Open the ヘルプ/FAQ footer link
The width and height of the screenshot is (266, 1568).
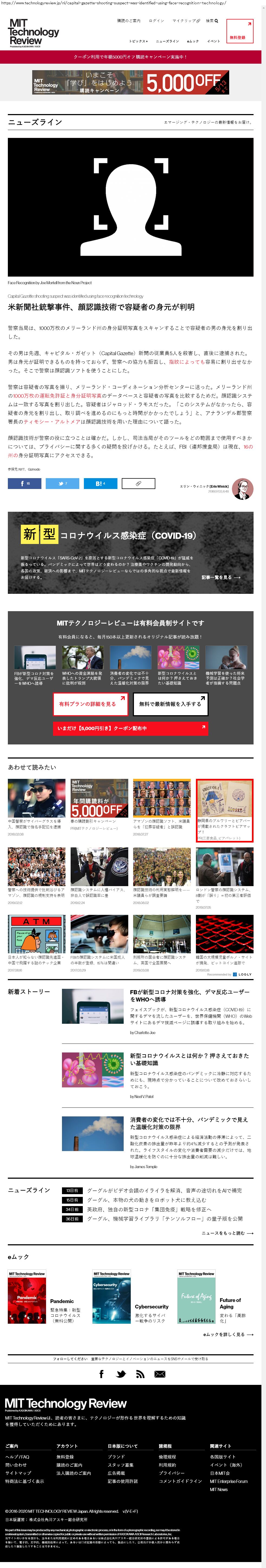[x=17, y=1457]
